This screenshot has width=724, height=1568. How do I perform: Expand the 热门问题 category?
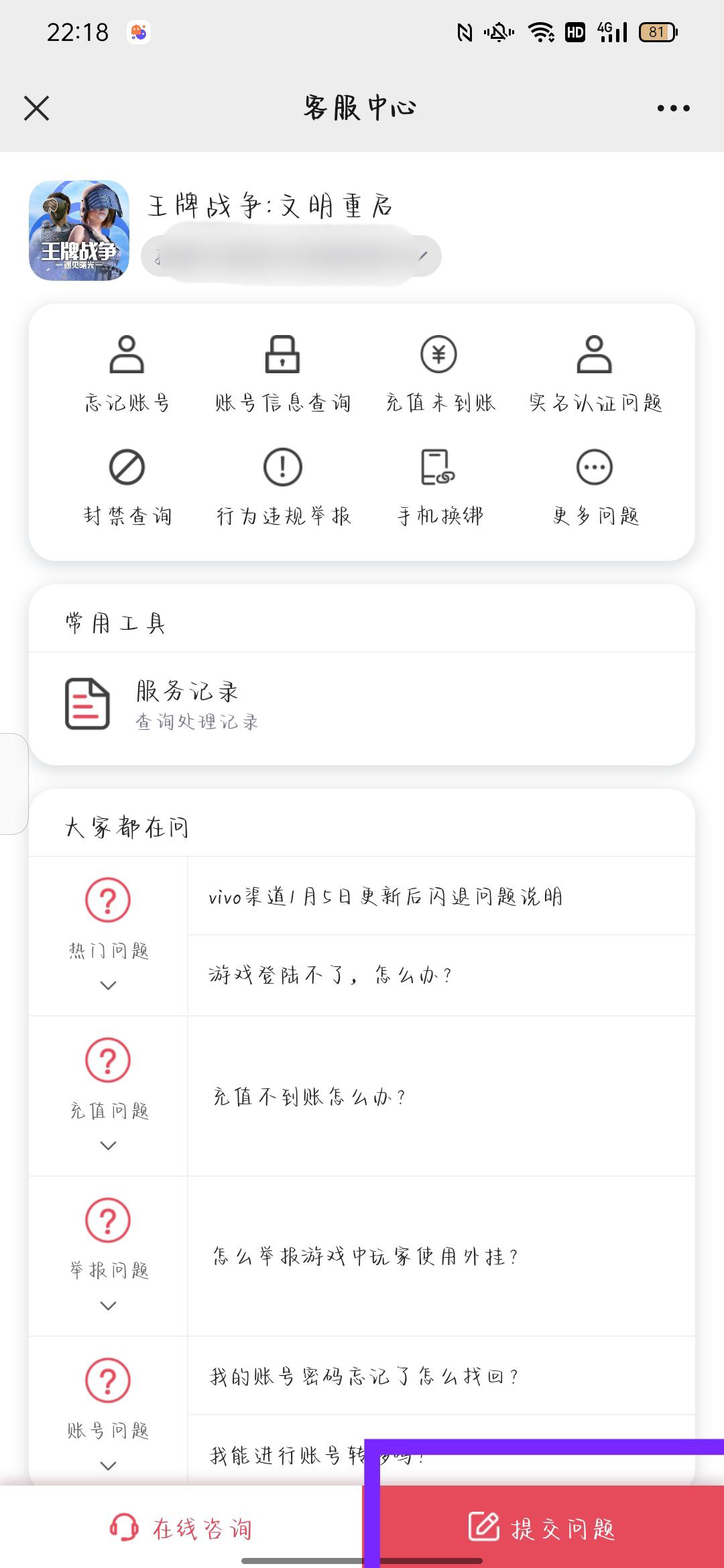(108, 935)
